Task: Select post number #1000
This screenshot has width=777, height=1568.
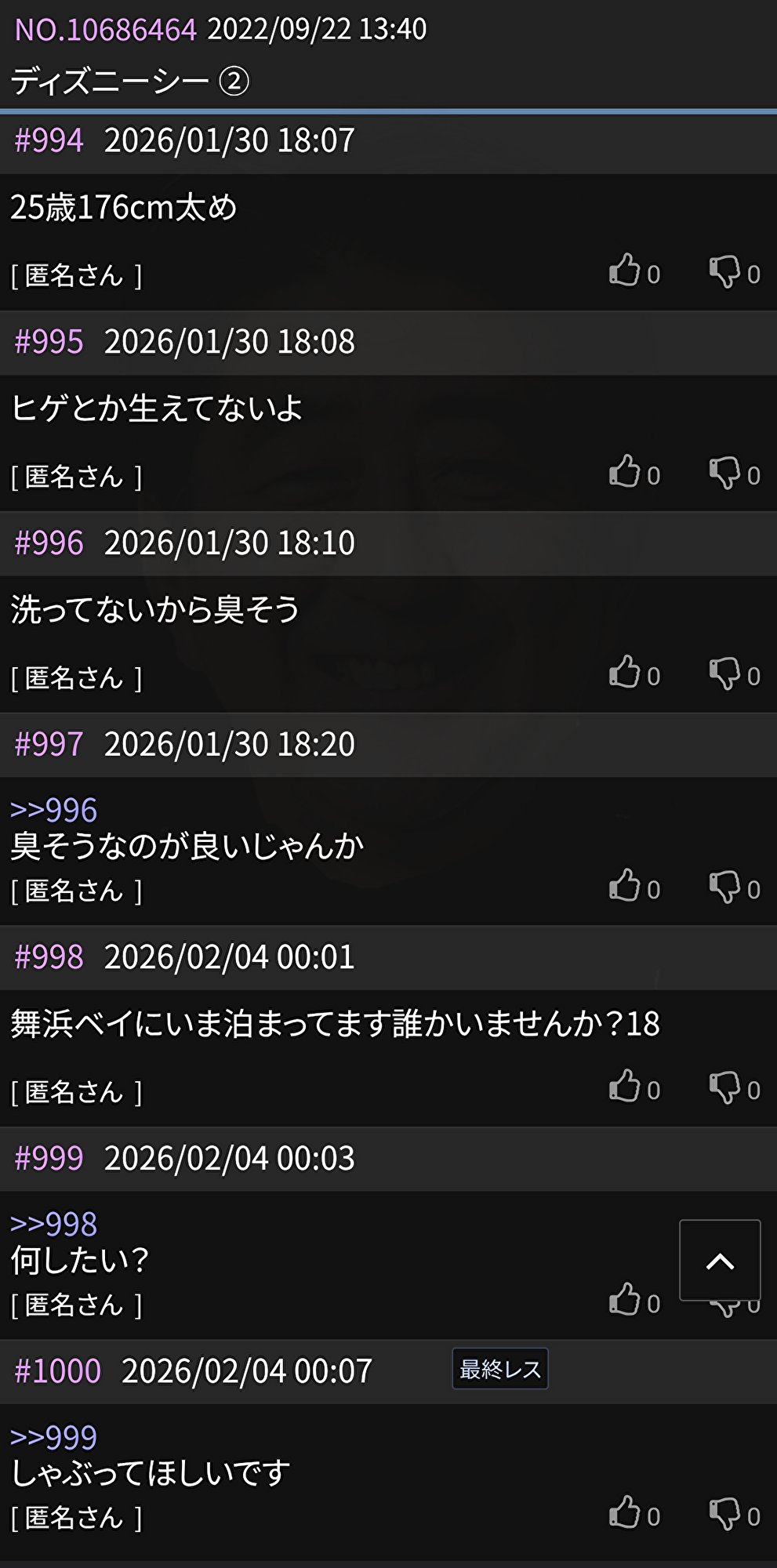Action: (58, 1371)
